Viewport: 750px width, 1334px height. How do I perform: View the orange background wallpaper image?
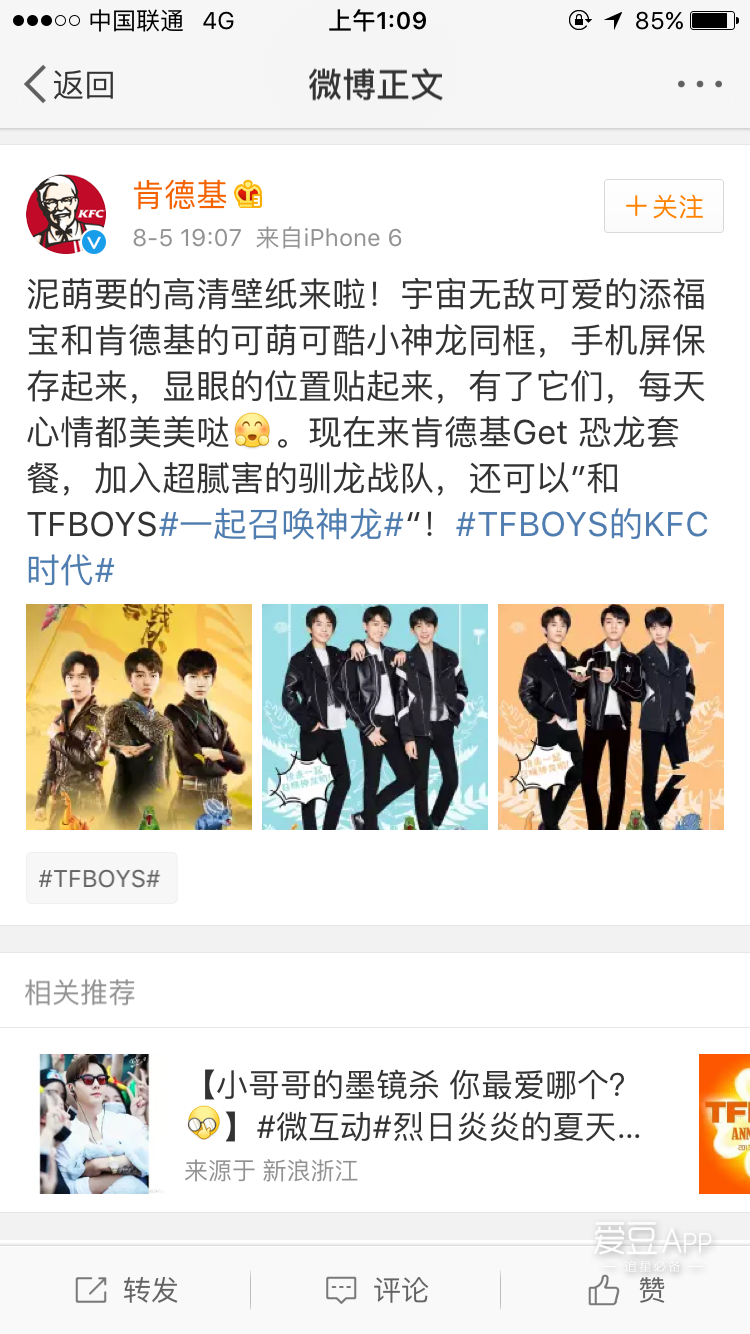coord(610,717)
